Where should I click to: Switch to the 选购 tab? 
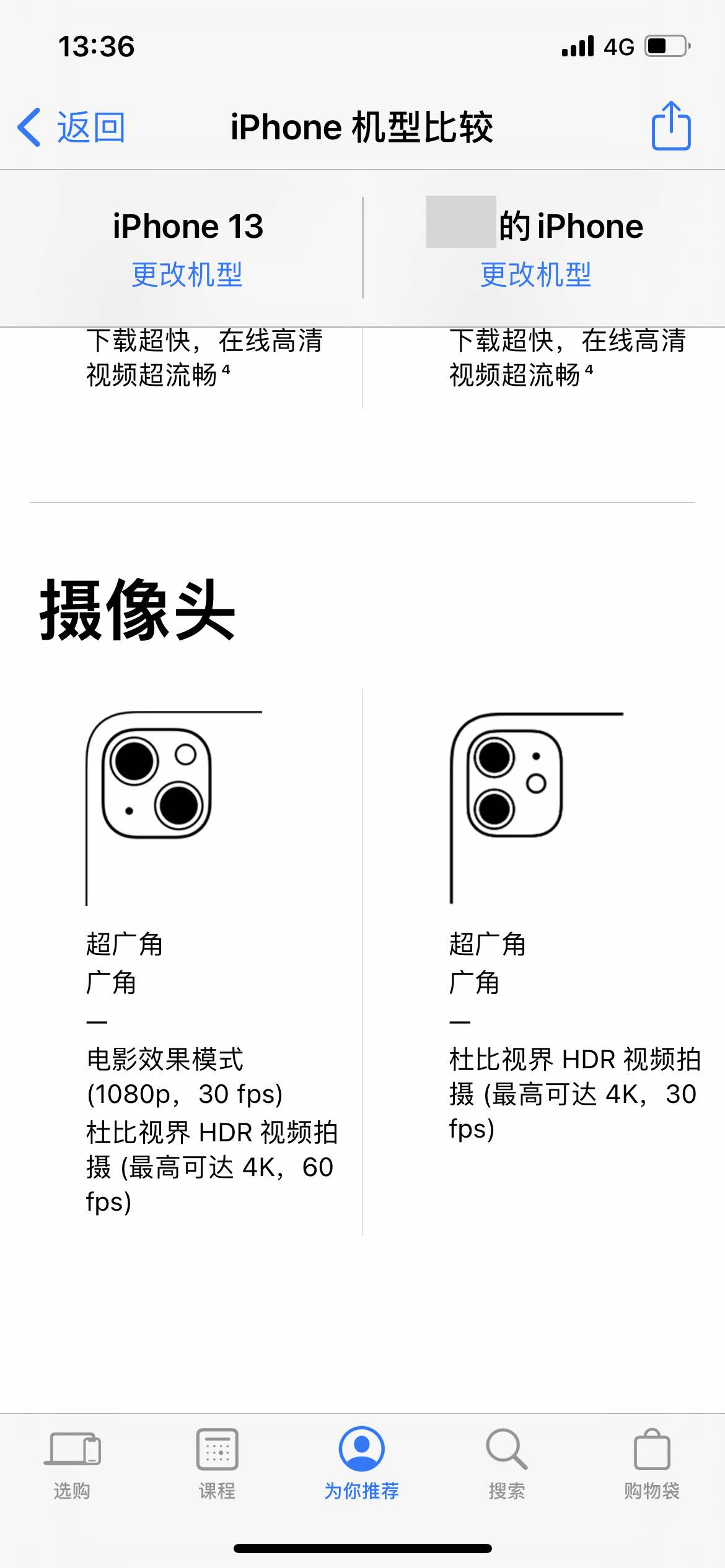click(x=72, y=1464)
